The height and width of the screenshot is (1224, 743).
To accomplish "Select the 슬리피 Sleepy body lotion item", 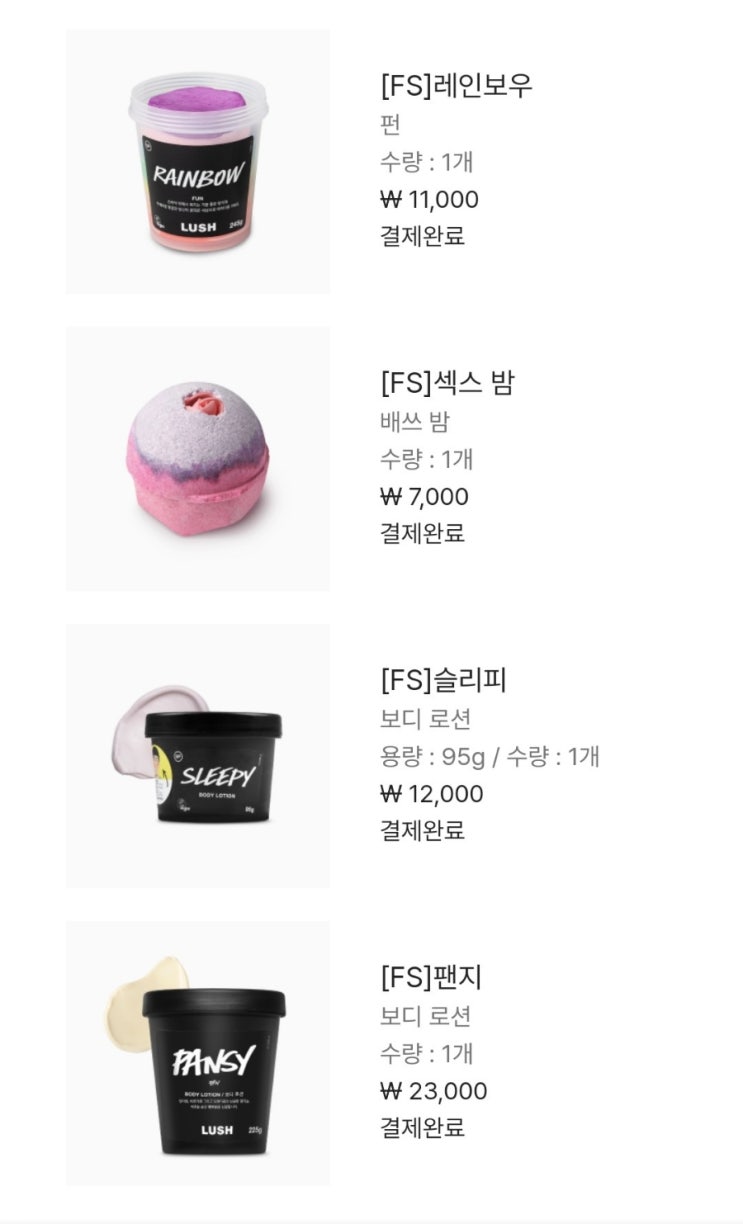I will 444,680.
